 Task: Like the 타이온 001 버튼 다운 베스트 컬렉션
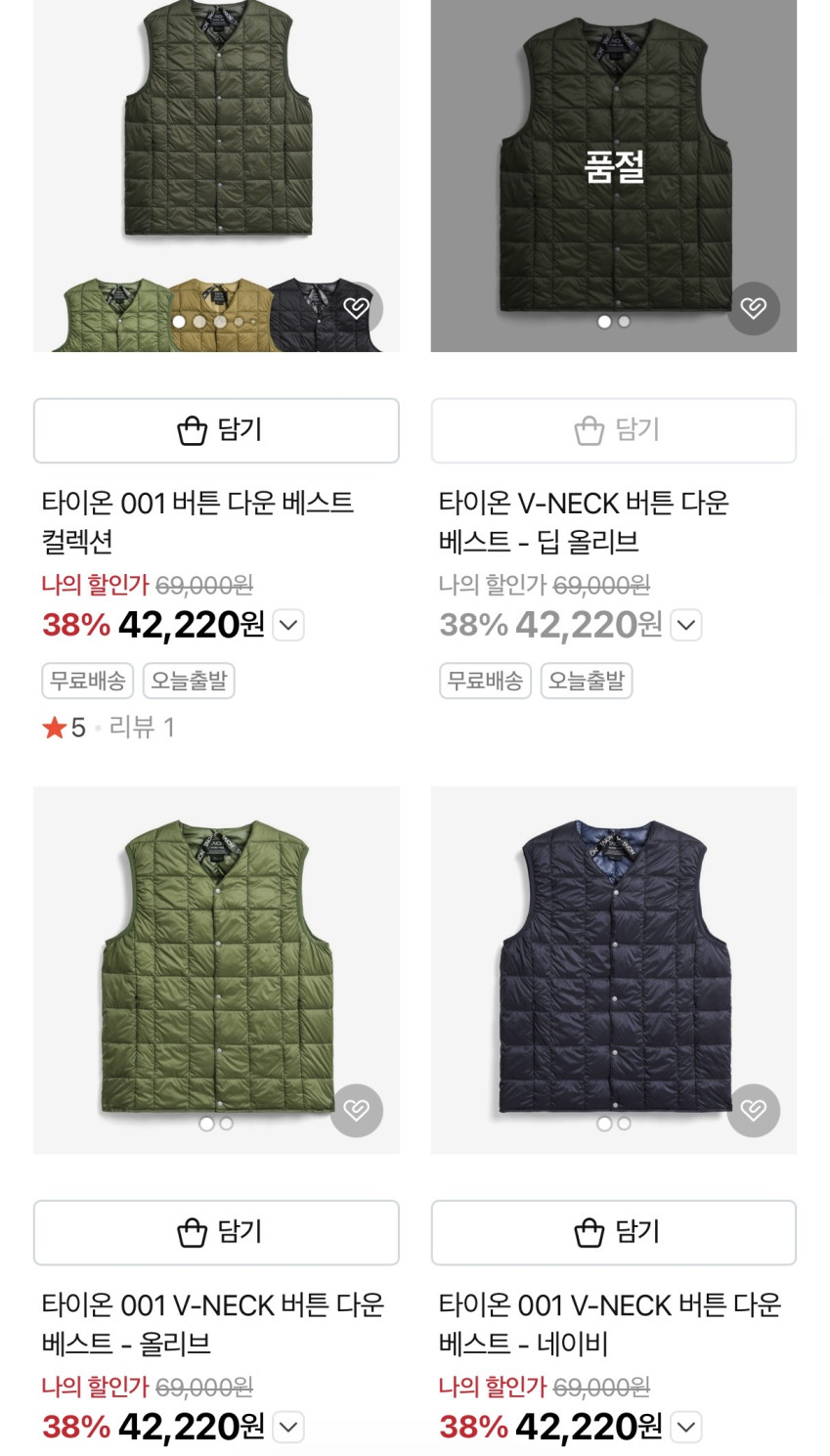point(357,309)
